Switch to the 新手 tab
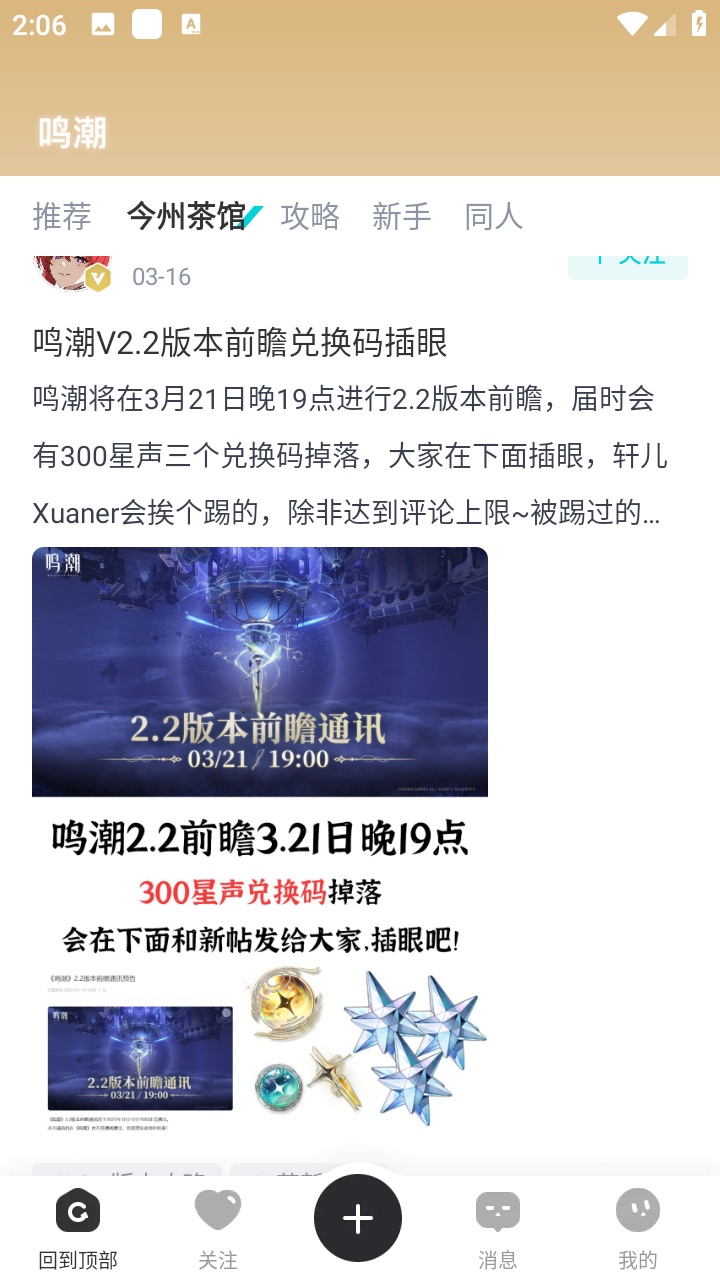 401,216
